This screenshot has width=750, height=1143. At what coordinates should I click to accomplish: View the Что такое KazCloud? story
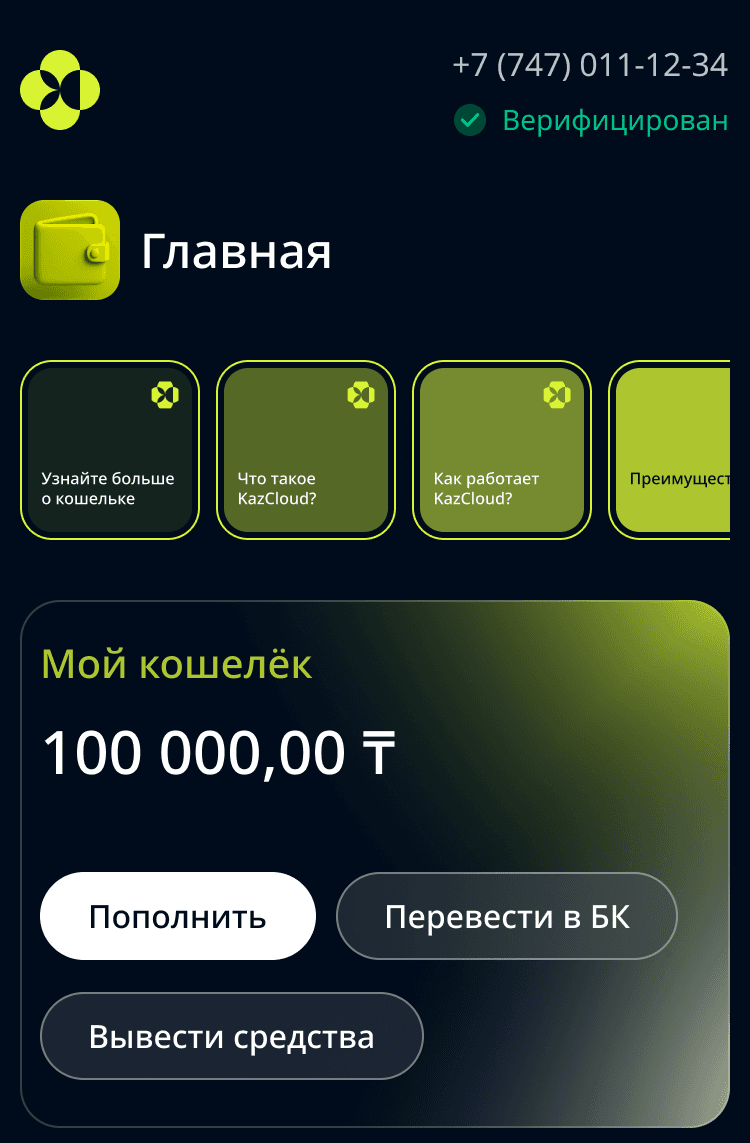pos(306,450)
